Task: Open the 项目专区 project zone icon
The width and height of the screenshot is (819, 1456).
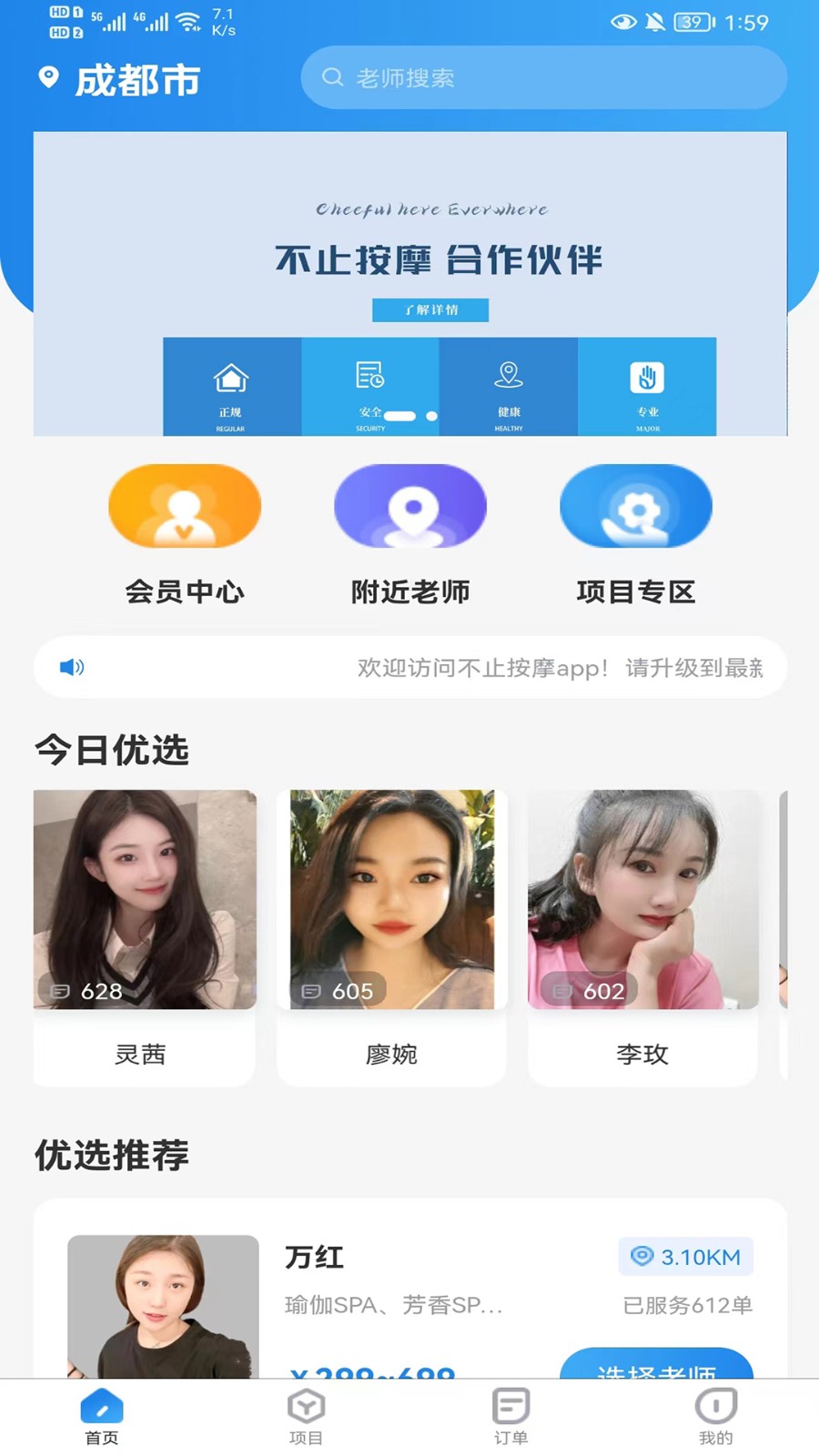Action: (x=636, y=507)
